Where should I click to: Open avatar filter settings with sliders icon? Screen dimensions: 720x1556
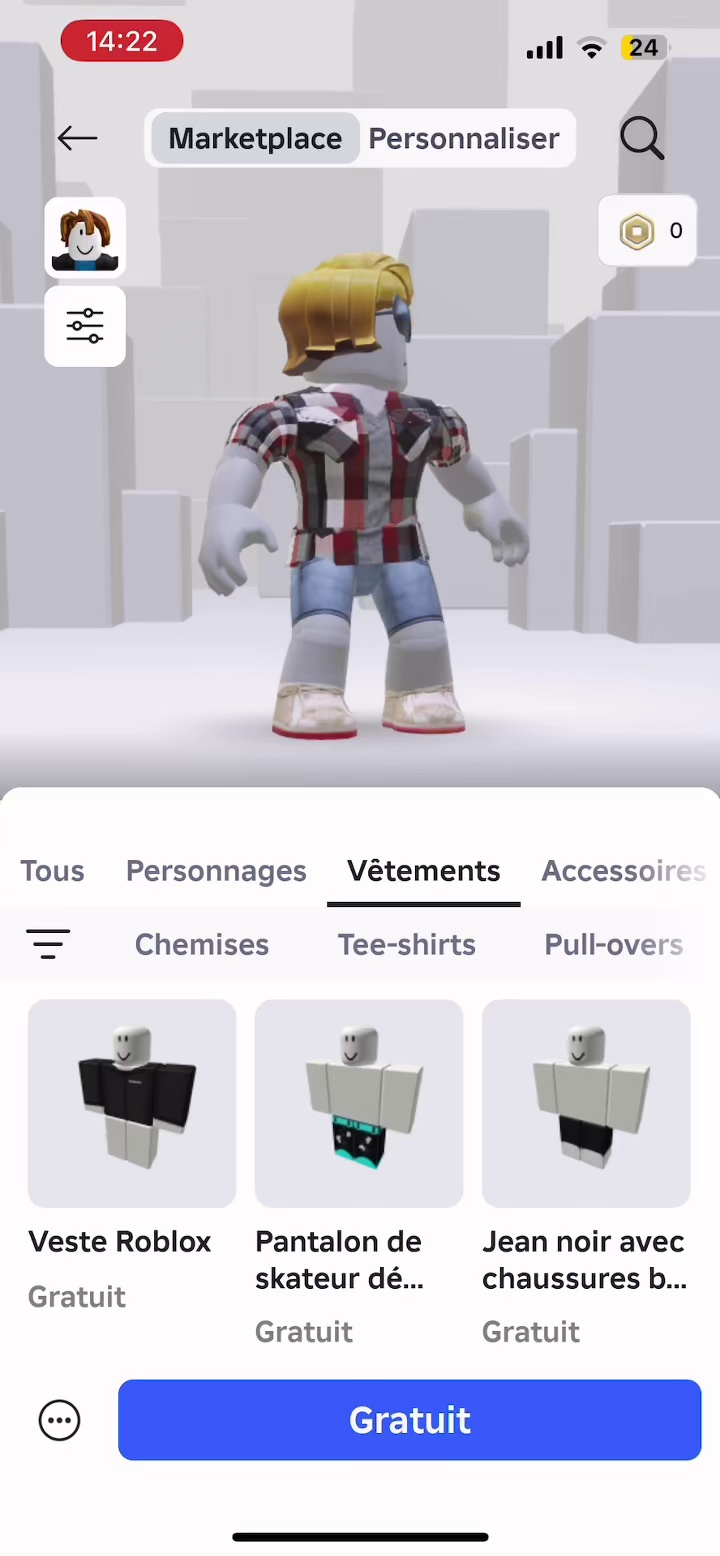point(84,326)
